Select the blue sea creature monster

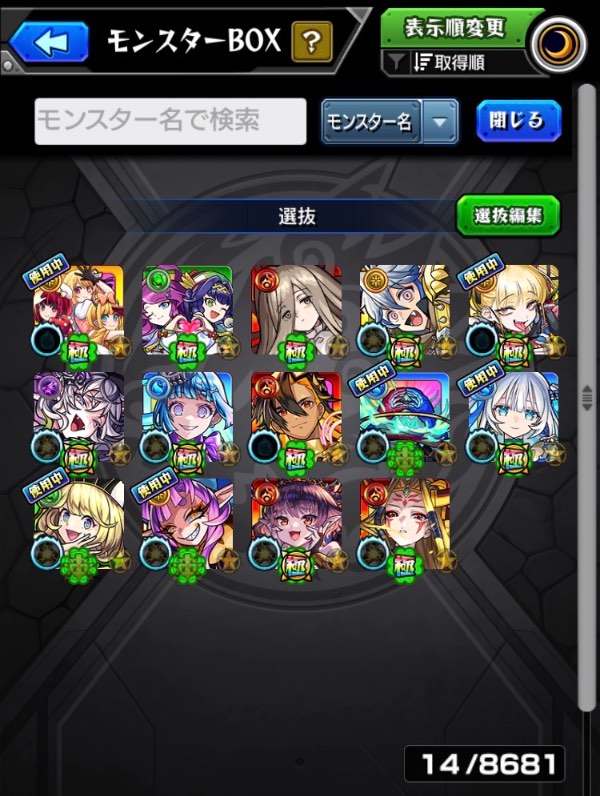pos(404,416)
